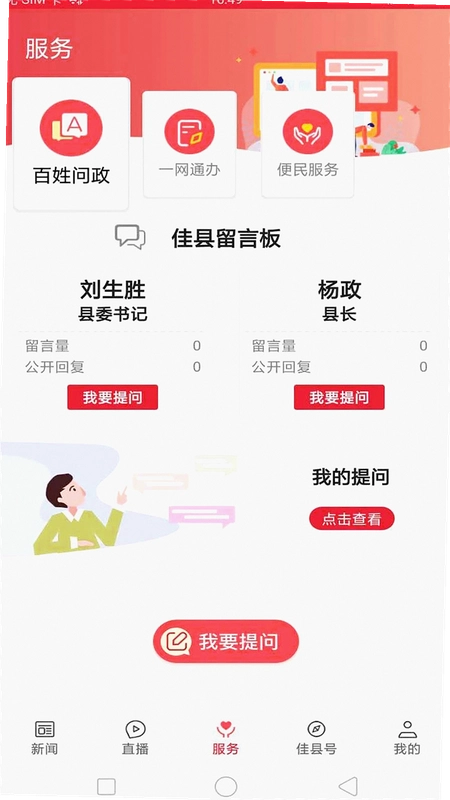Open the 一网通办 service
Screen dimensions: 450x800
coord(189,144)
